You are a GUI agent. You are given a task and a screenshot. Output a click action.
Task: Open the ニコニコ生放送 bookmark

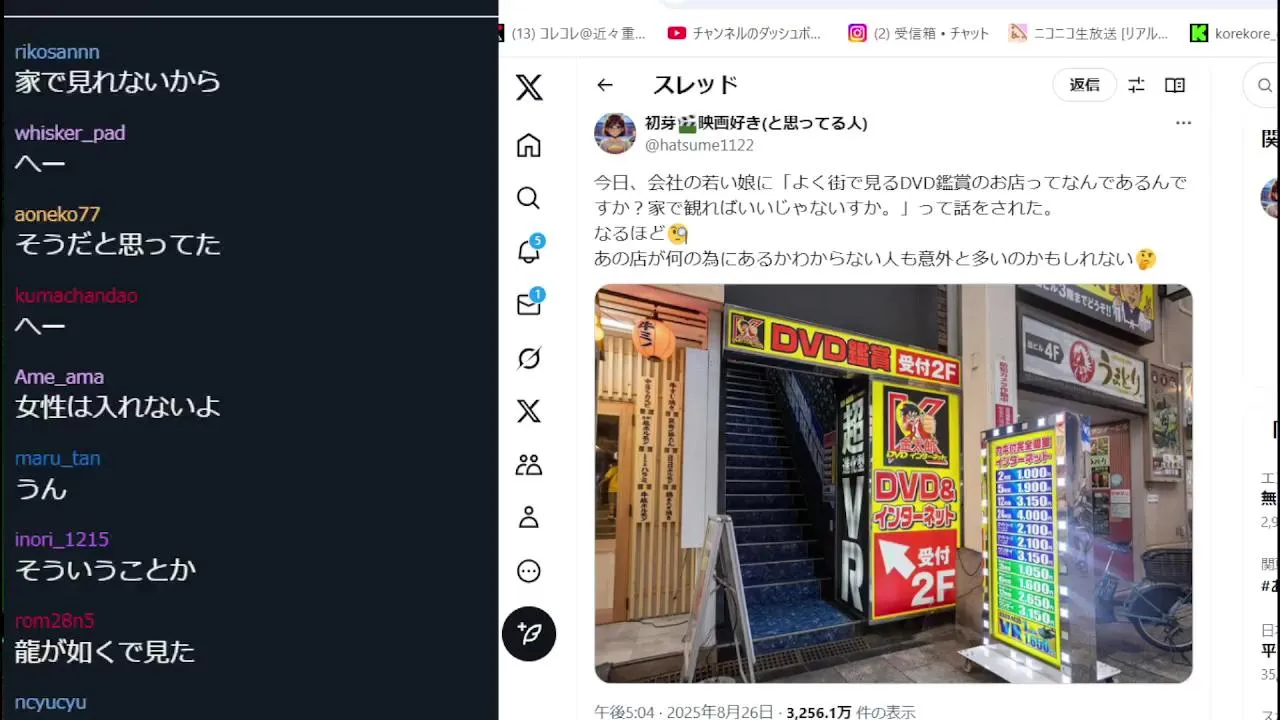pos(1089,33)
